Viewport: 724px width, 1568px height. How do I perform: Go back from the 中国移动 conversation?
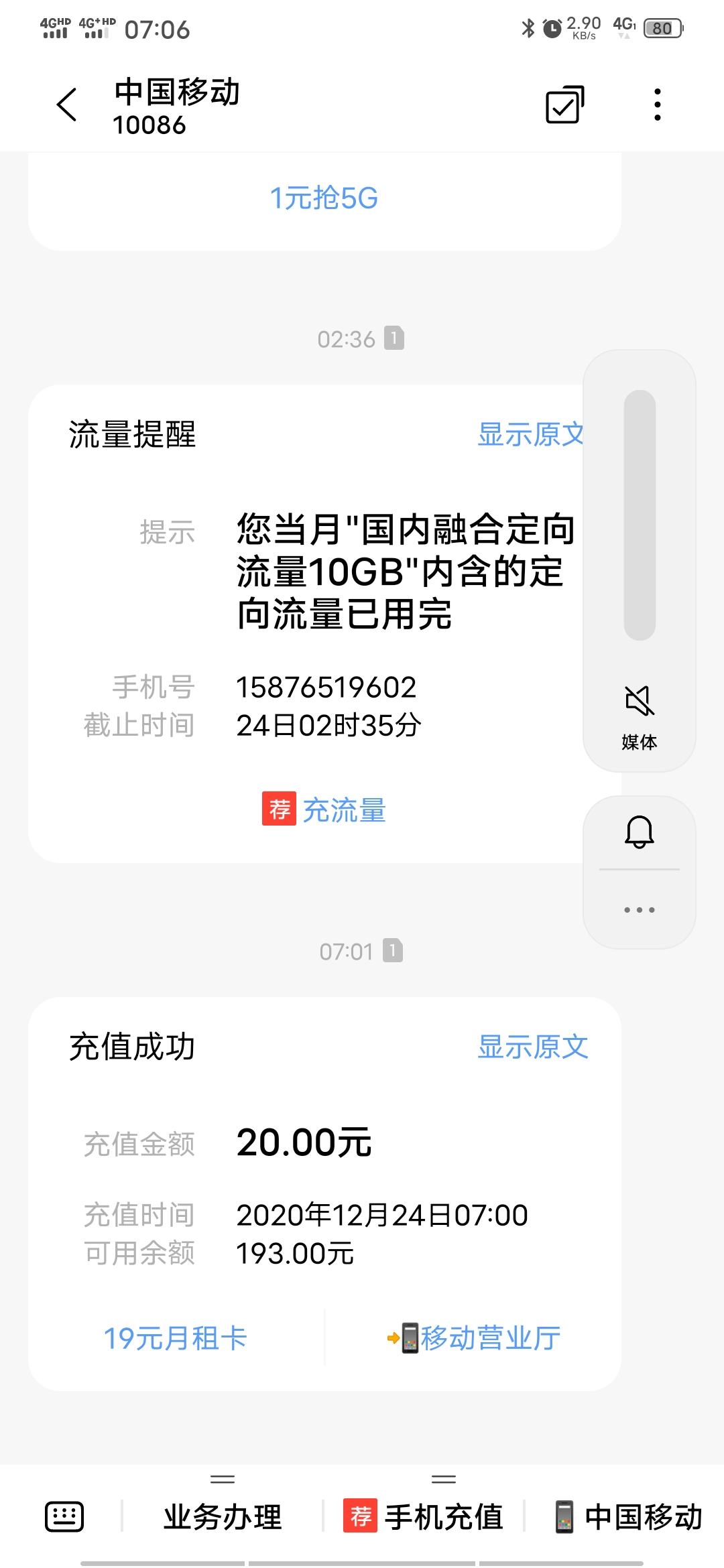tap(67, 105)
